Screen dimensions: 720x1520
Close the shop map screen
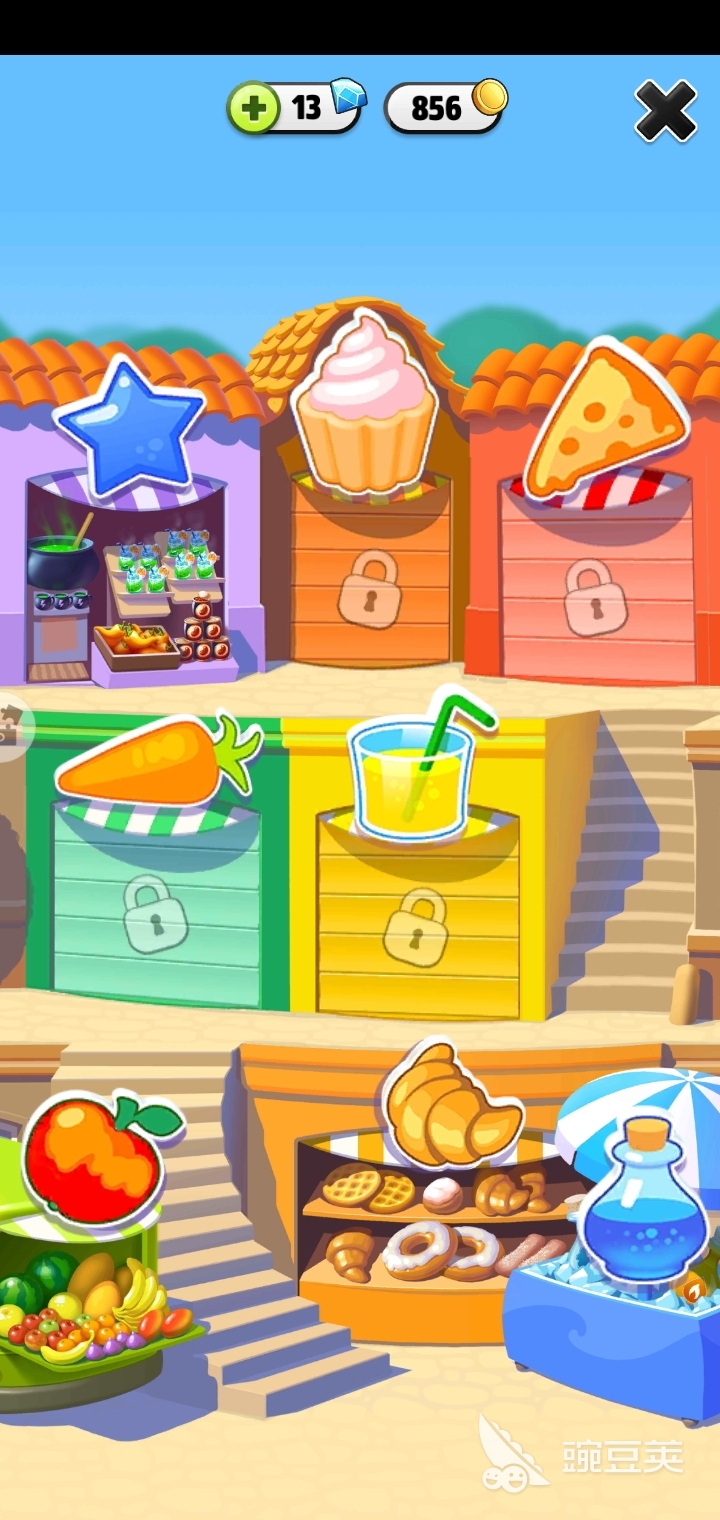coord(665,111)
